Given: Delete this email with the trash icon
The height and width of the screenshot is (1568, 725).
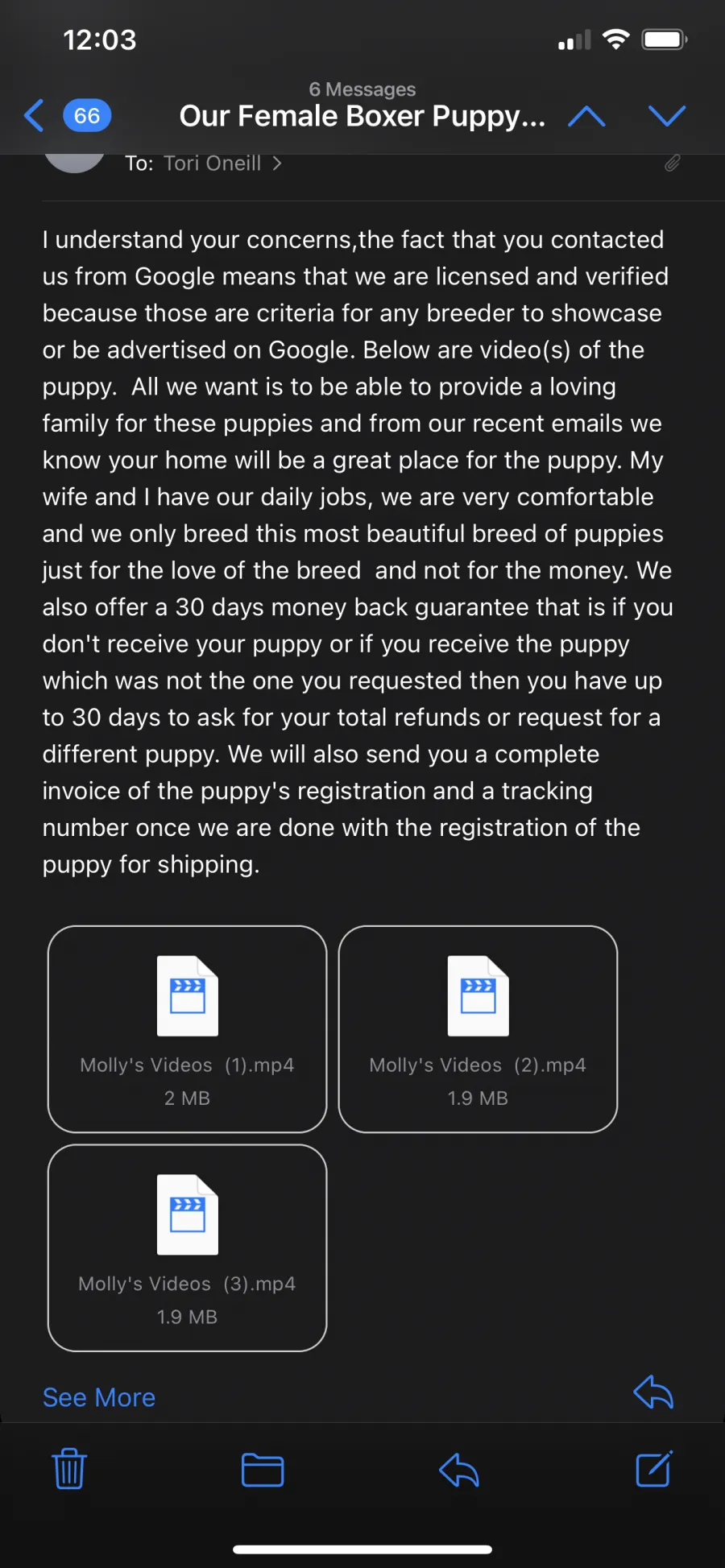Looking at the screenshot, I should pyautogui.click(x=69, y=1469).
